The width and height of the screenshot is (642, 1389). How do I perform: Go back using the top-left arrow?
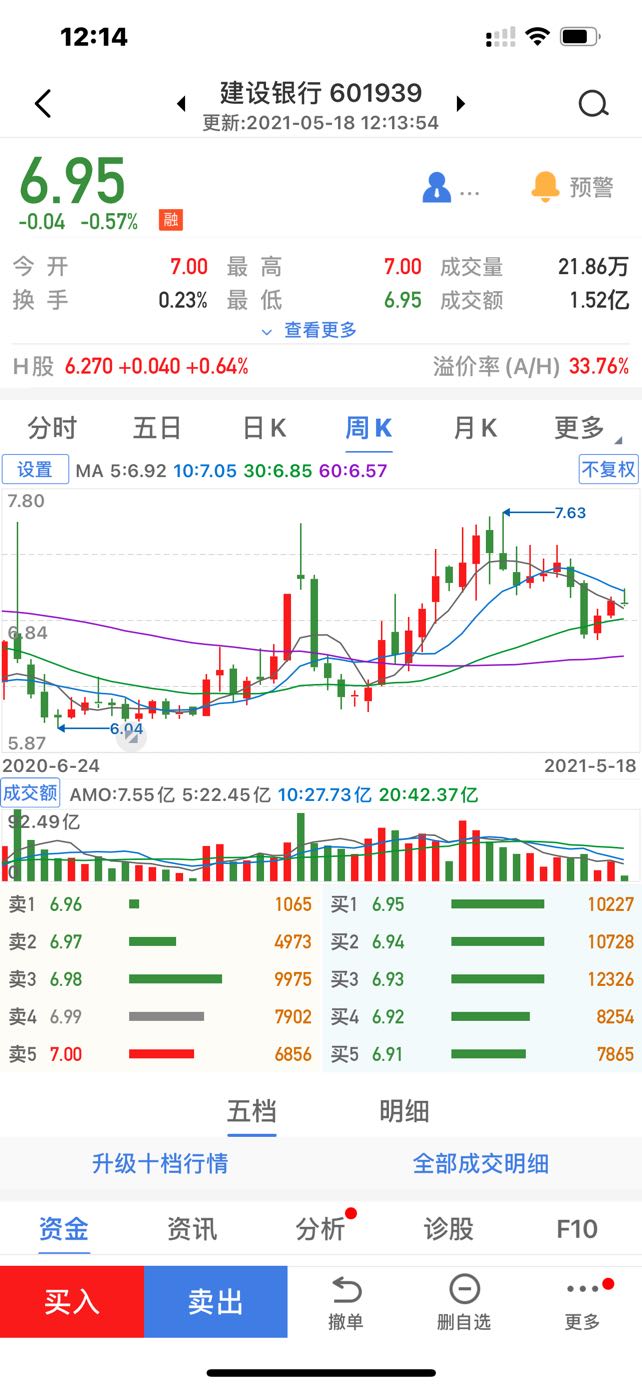tap(42, 103)
